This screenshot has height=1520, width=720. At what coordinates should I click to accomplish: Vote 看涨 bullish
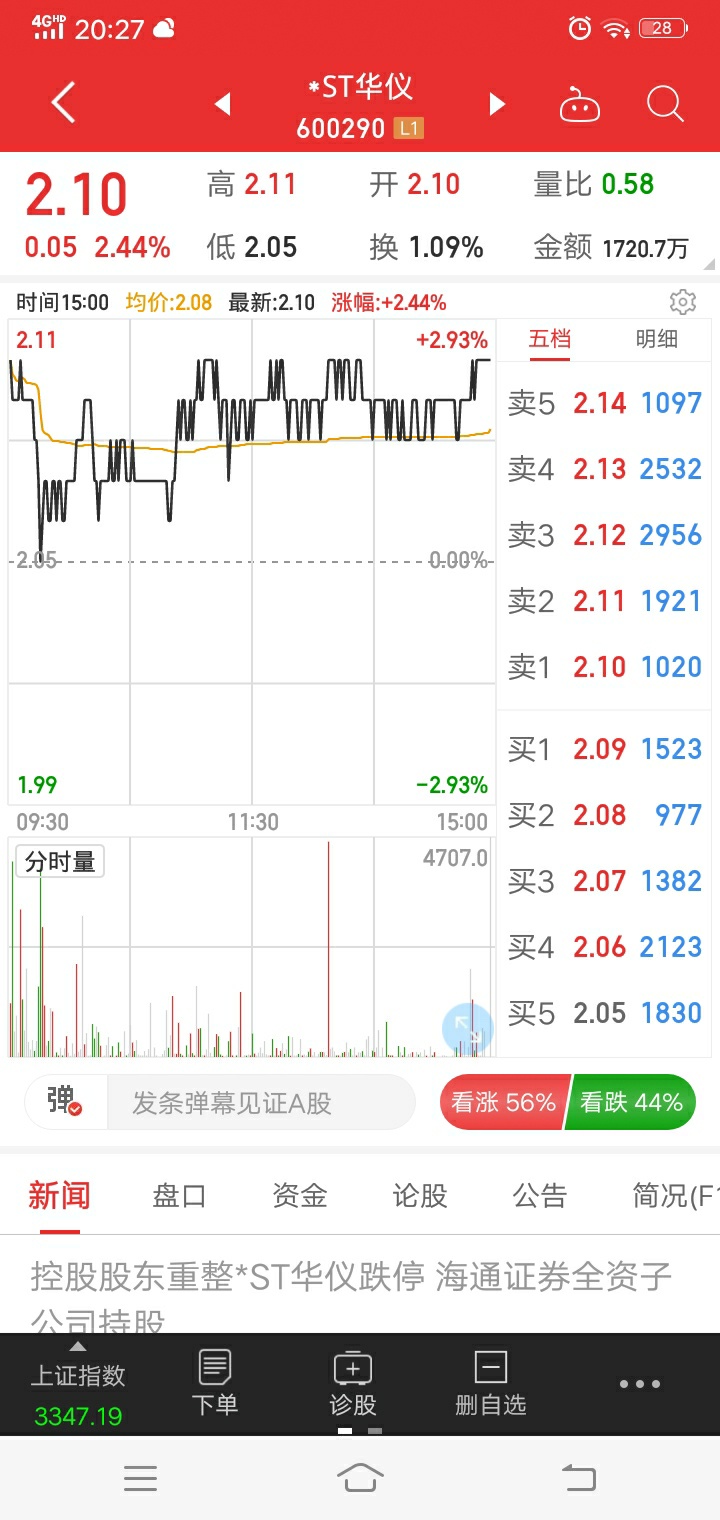click(x=503, y=1102)
